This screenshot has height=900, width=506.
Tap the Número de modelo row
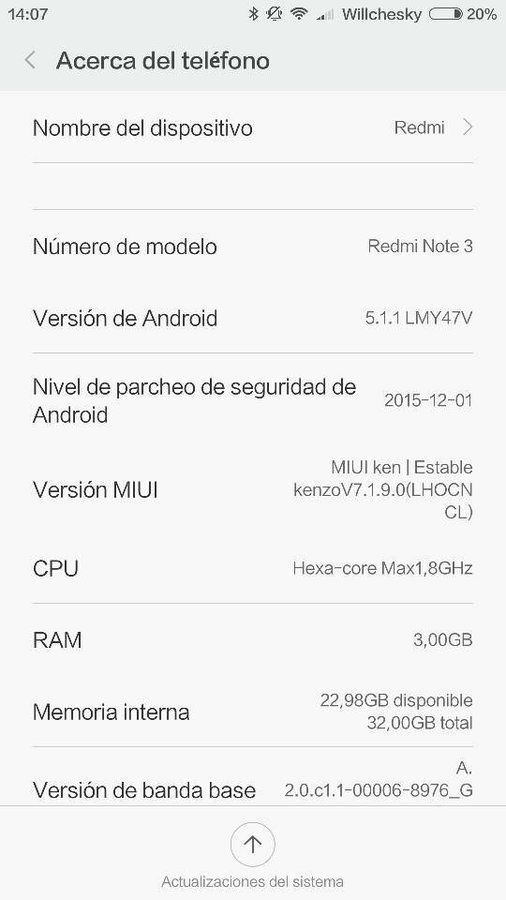click(x=253, y=246)
